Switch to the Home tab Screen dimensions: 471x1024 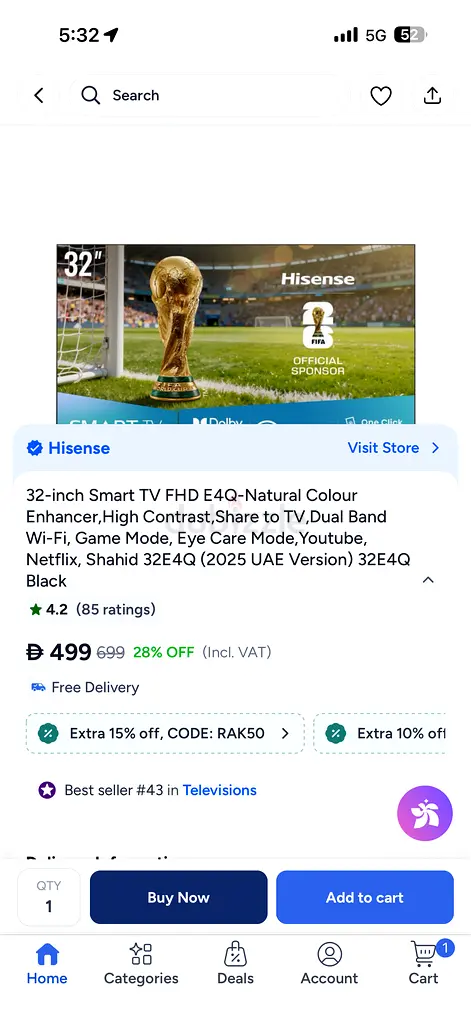pos(47,963)
